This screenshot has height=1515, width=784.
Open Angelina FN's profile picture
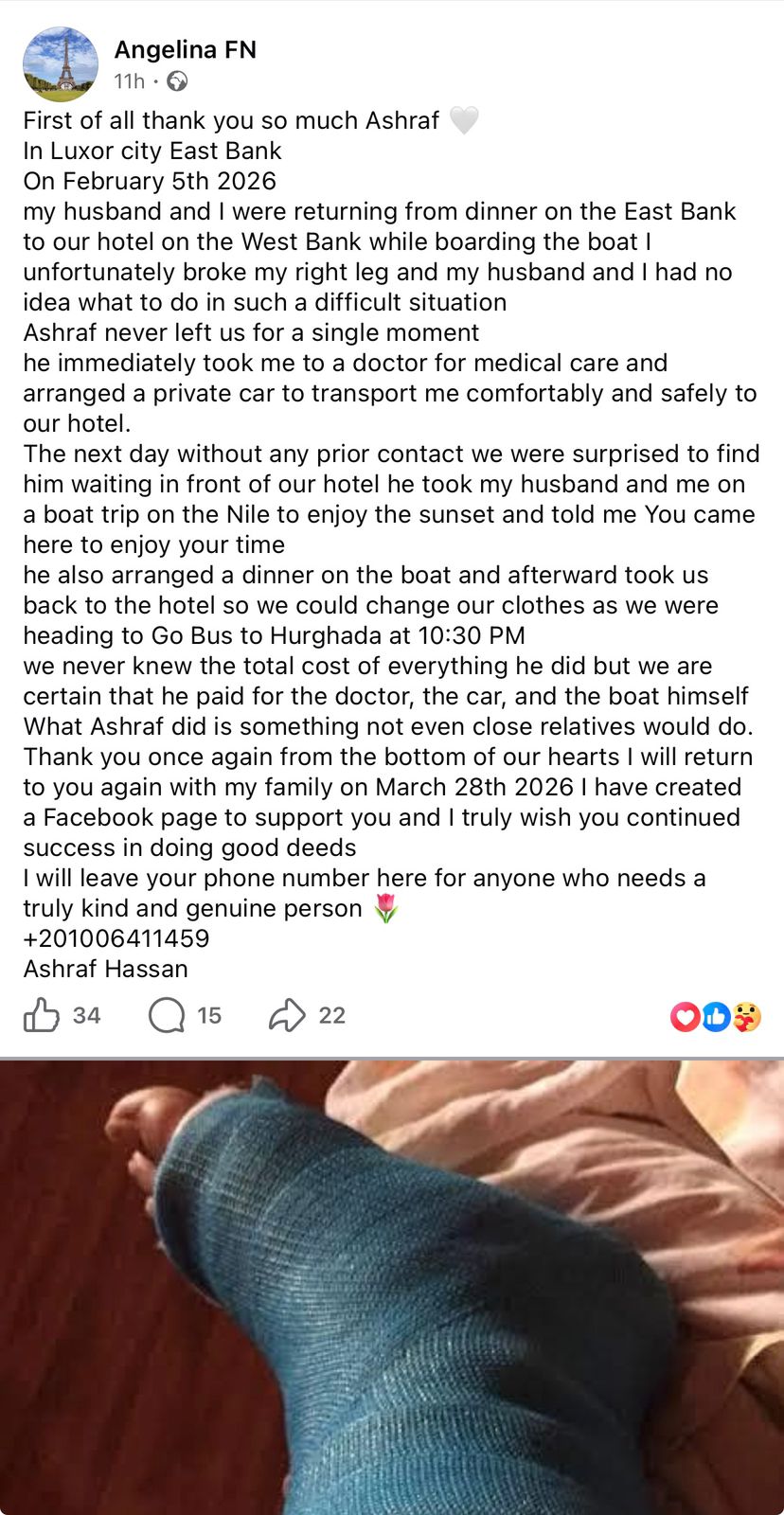pos(61,64)
